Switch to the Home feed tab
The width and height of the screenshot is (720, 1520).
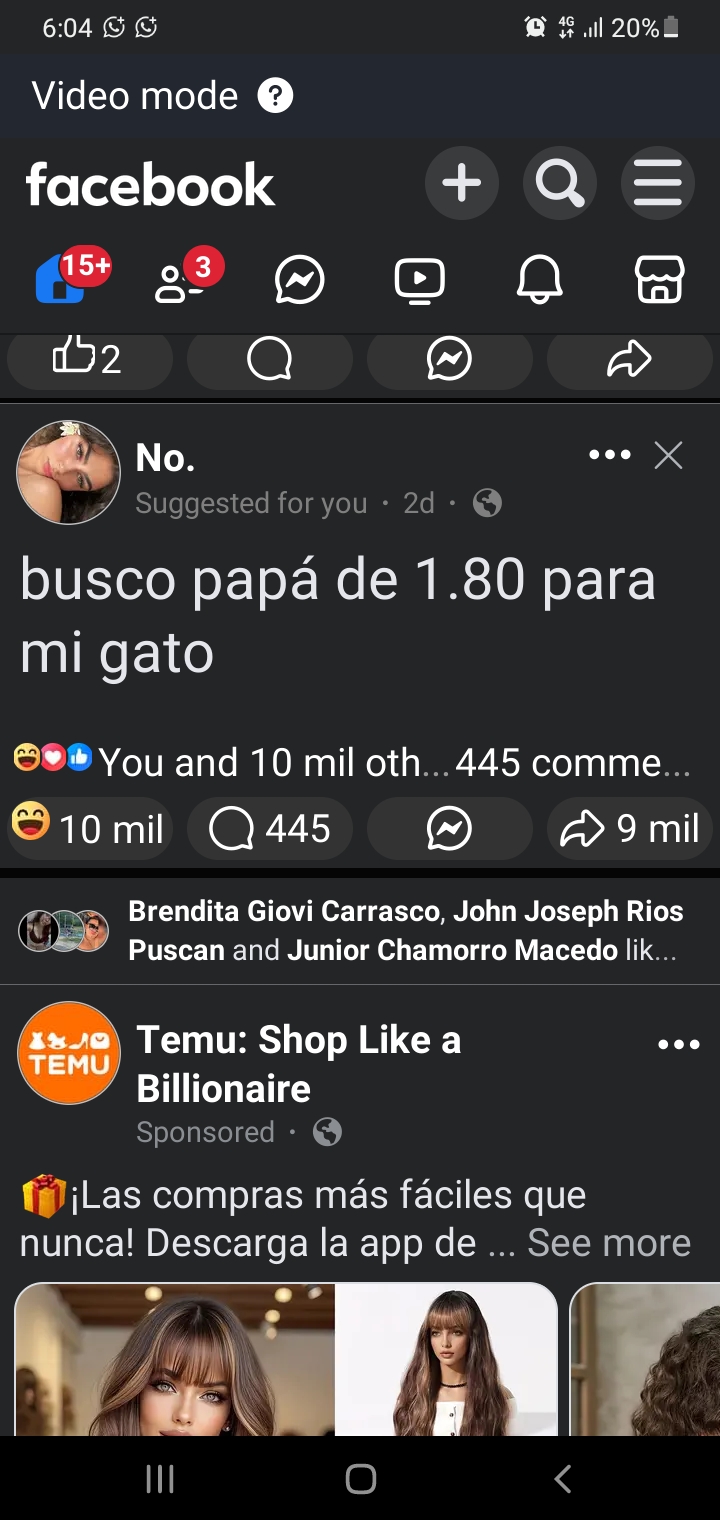point(62,278)
